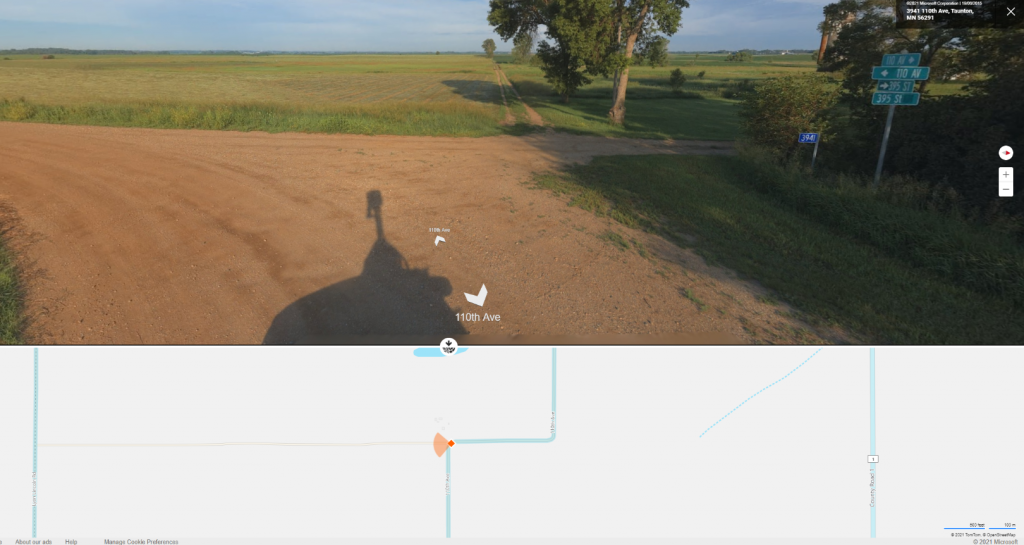Close the Streetside view
The image size is (1024, 545).
(1010, 12)
